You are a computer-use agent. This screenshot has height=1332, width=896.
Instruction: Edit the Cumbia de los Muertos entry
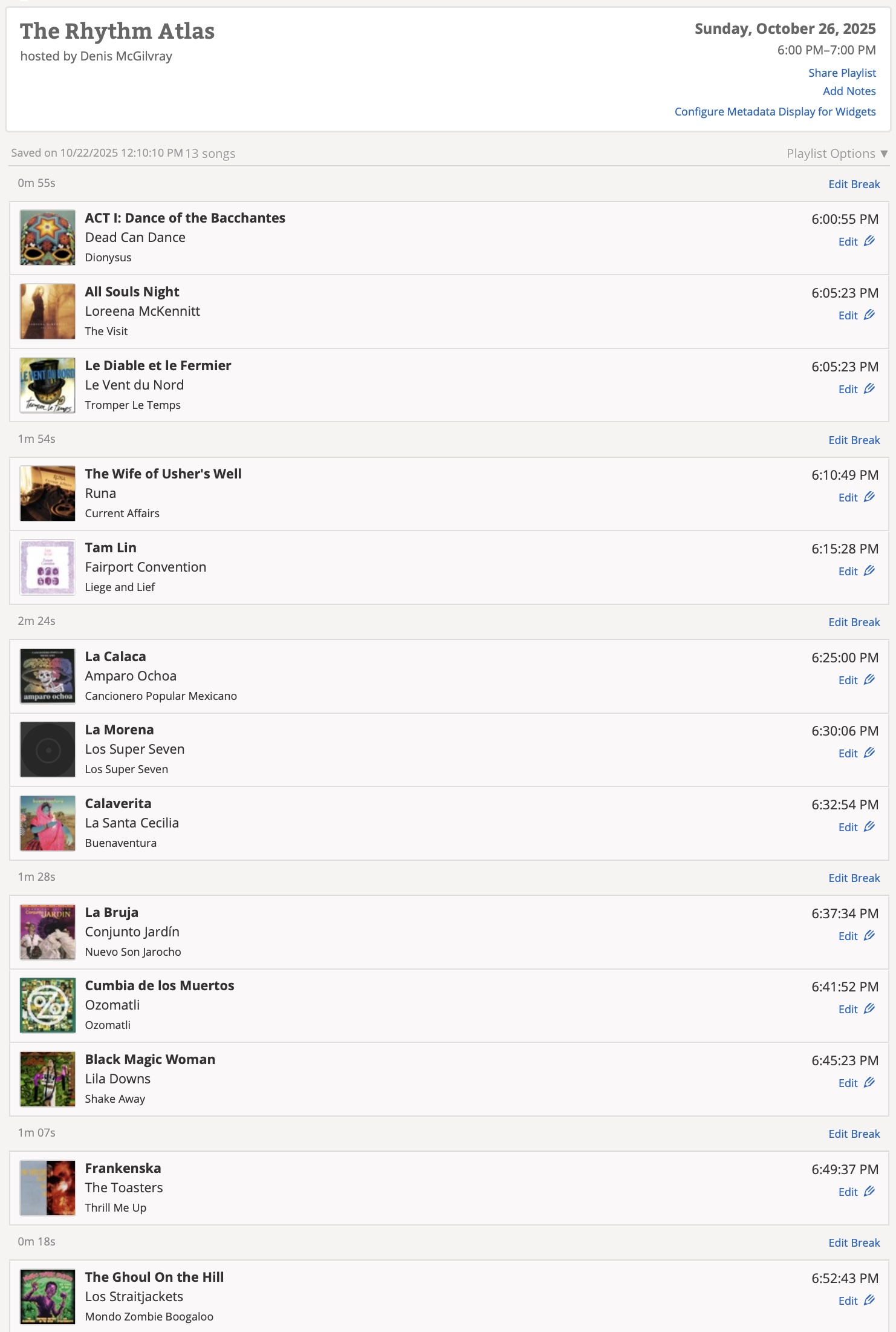[x=855, y=1010]
